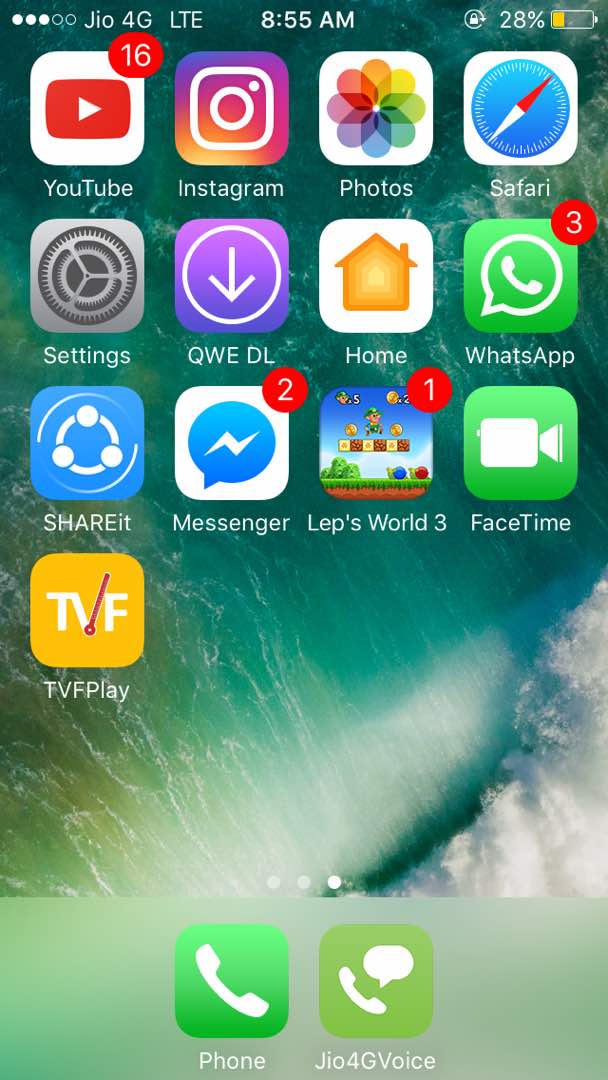Open FaceTime
Image resolution: width=608 pixels, height=1080 pixels.
tap(521, 443)
